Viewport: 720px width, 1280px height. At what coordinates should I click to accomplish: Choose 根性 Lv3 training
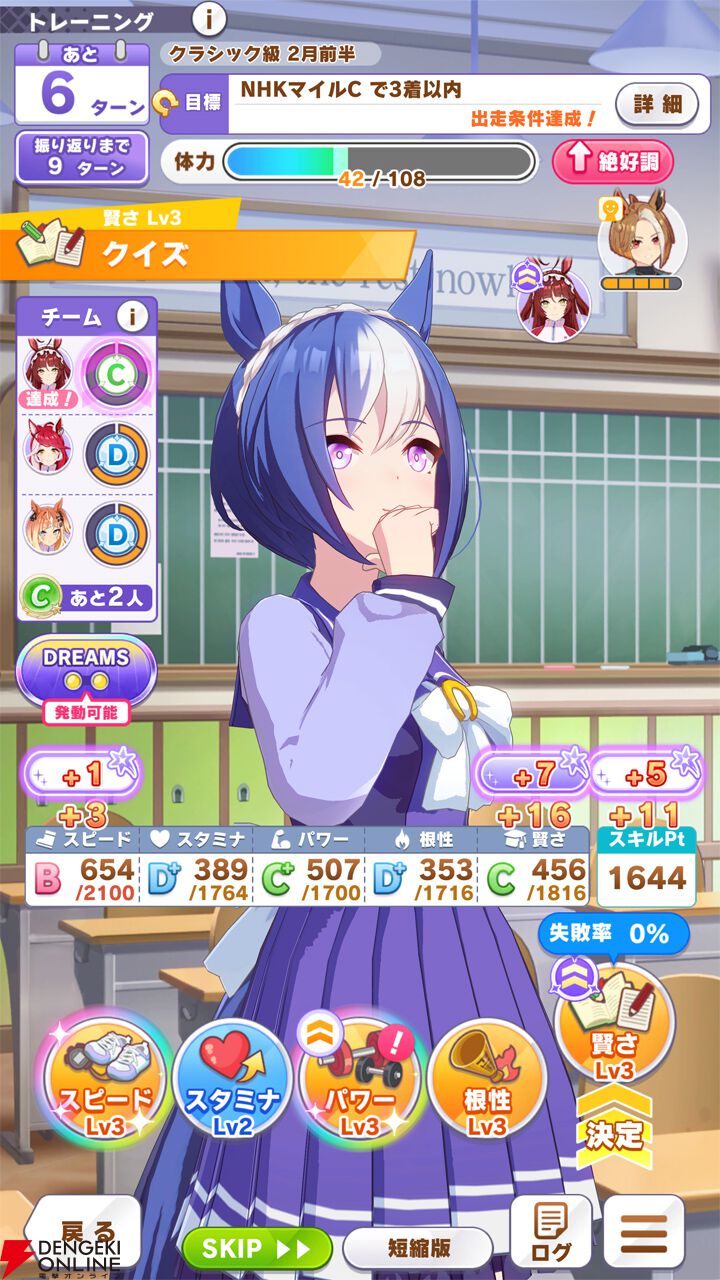pos(487,1078)
